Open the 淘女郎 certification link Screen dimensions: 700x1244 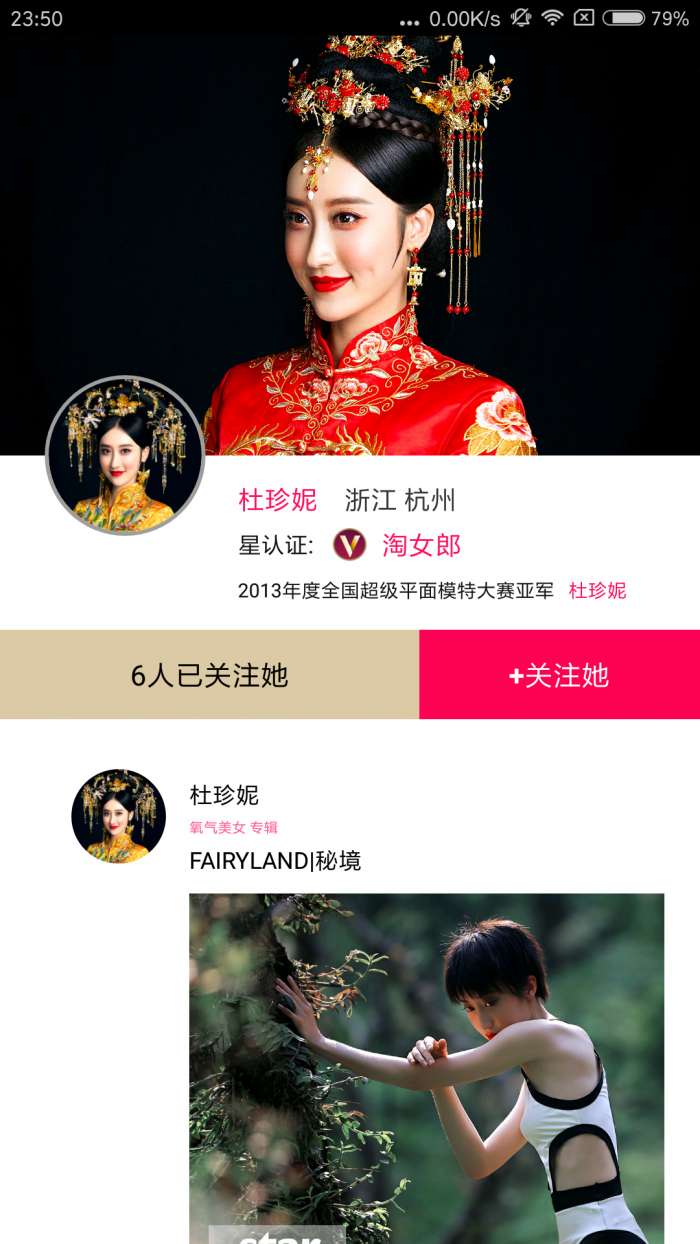pos(421,545)
